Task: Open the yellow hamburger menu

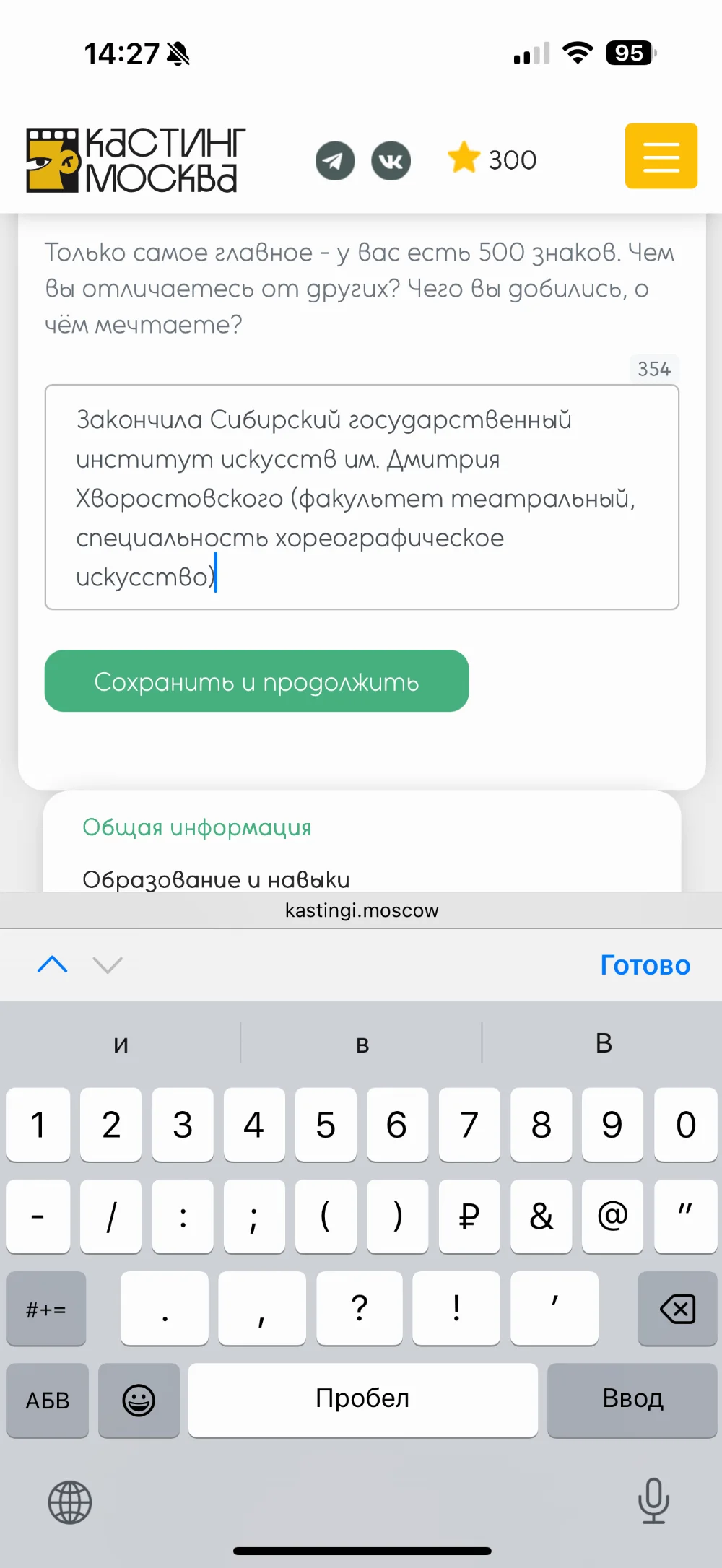Action: [661, 156]
